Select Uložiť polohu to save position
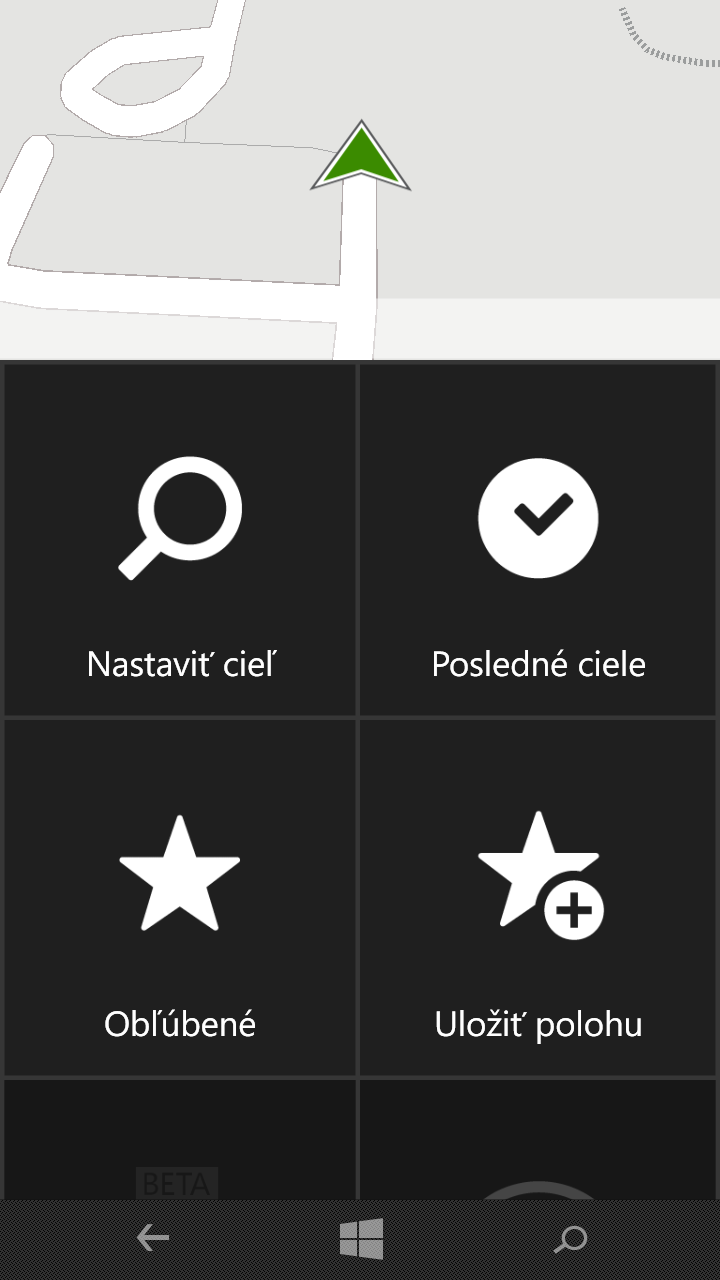The image size is (720, 1280). click(538, 897)
